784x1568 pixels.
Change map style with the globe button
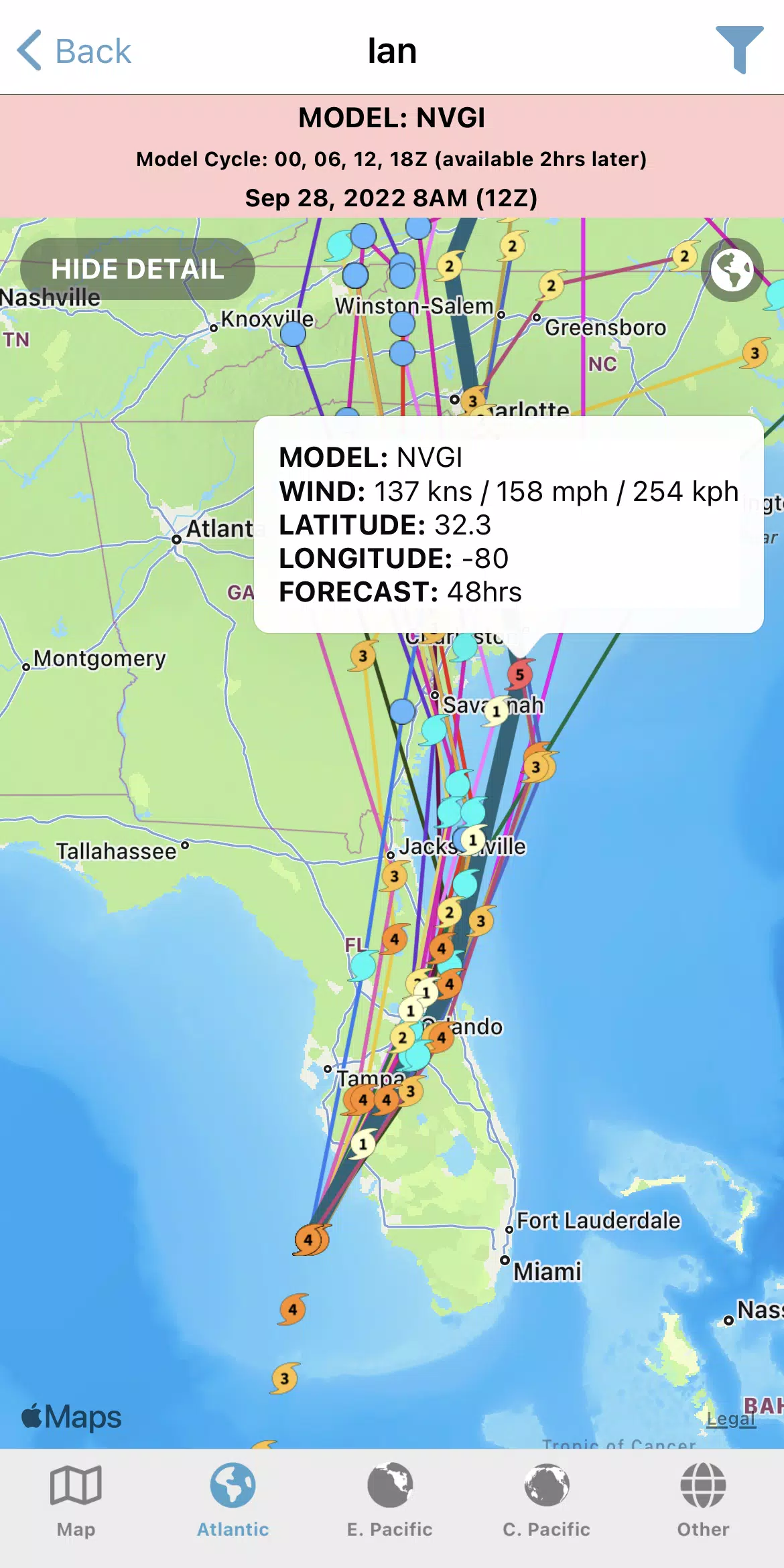click(732, 269)
